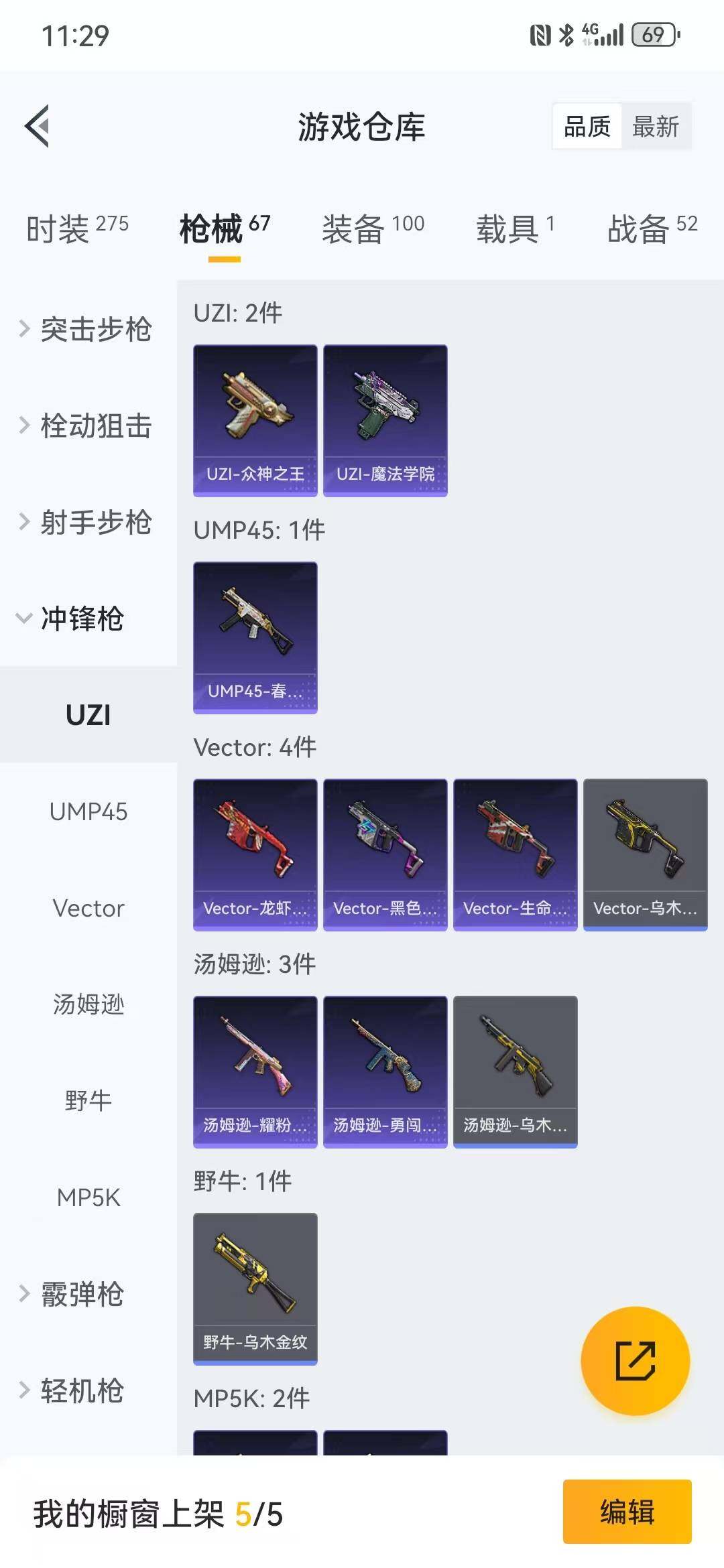Select the 汤姆逊-乌木 weapon icon
724x1568 pixels.
[515, 1070]
